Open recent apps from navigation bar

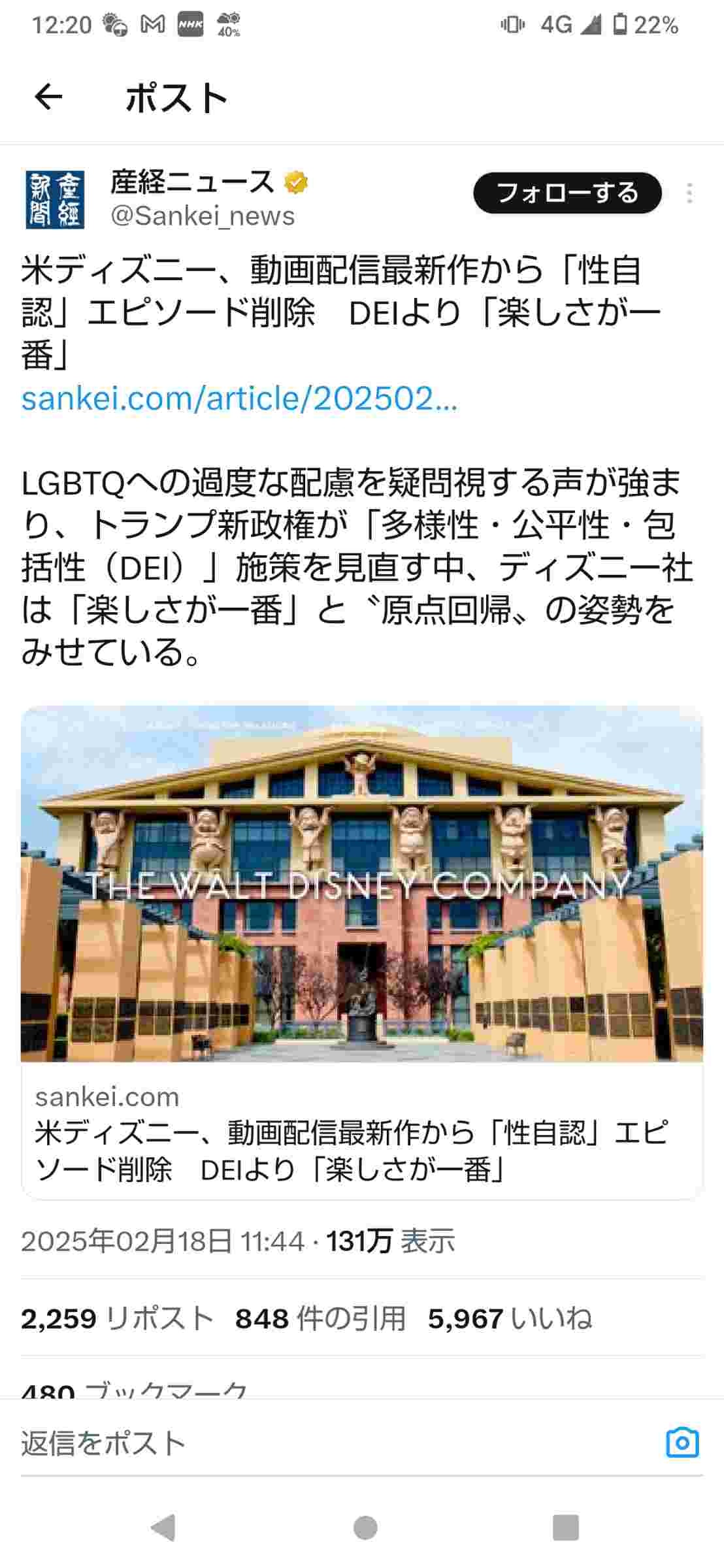click(565, 1527)
